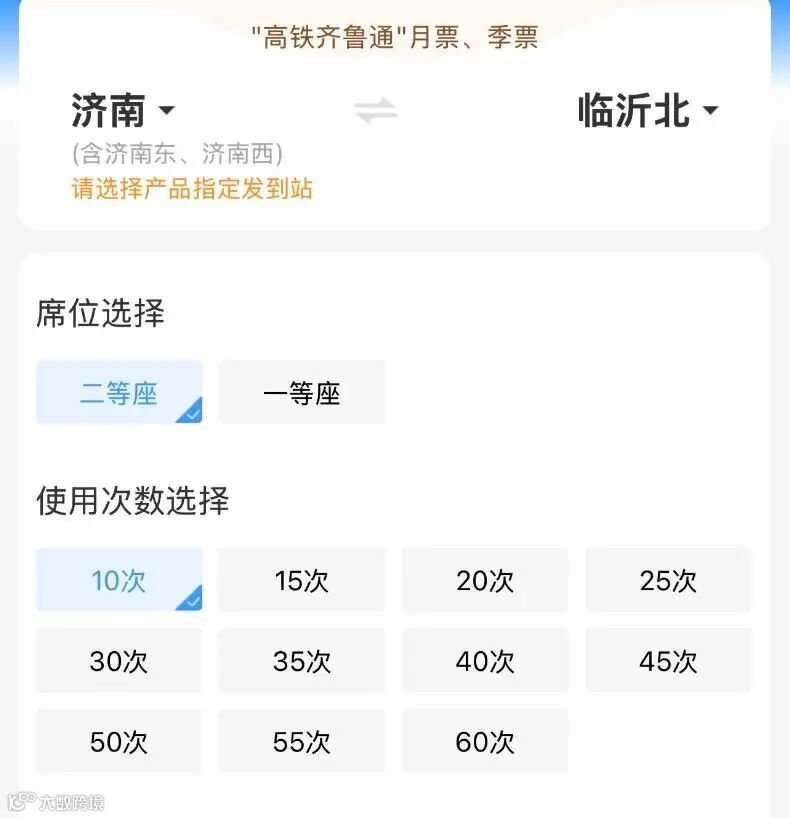The image size is (790, 818).
Task: Swap departure and arrival stations
Action: click(x=374, y=111)
